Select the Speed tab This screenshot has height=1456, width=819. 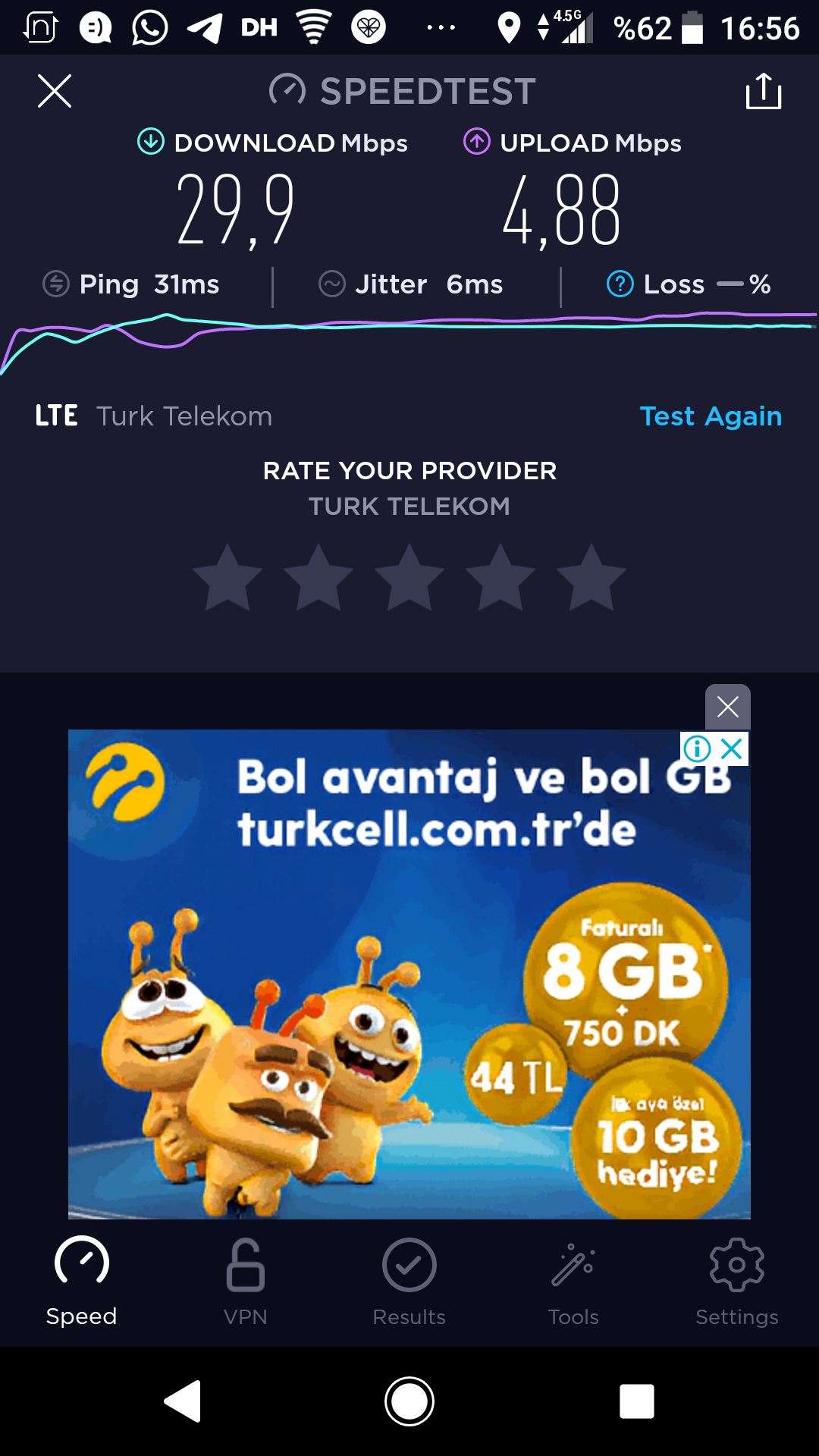coord(82,1282)
